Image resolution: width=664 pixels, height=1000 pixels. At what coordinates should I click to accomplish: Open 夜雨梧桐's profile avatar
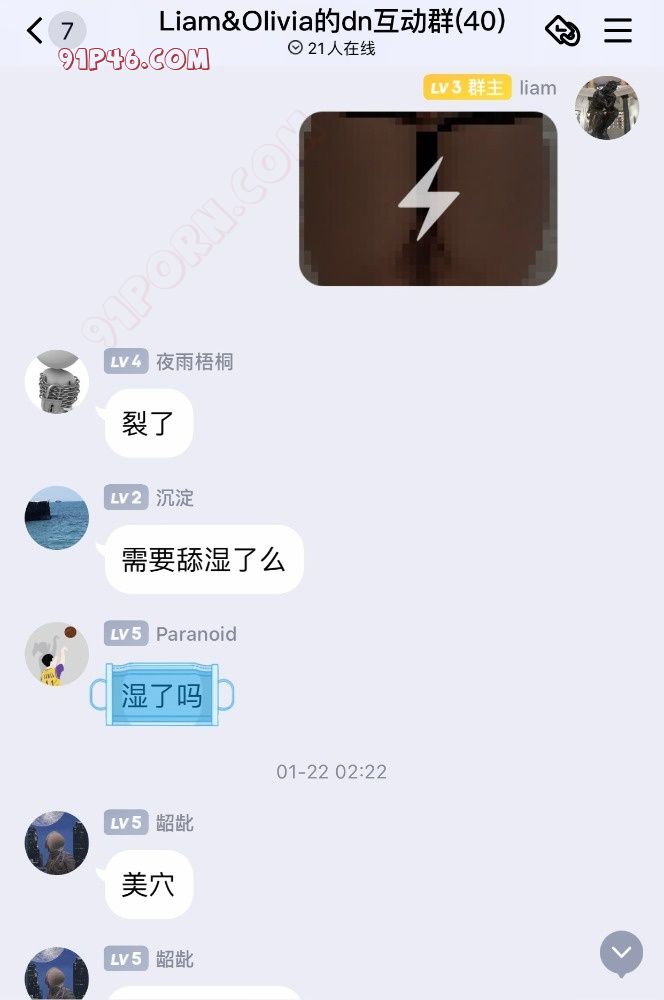click(57, 382)
